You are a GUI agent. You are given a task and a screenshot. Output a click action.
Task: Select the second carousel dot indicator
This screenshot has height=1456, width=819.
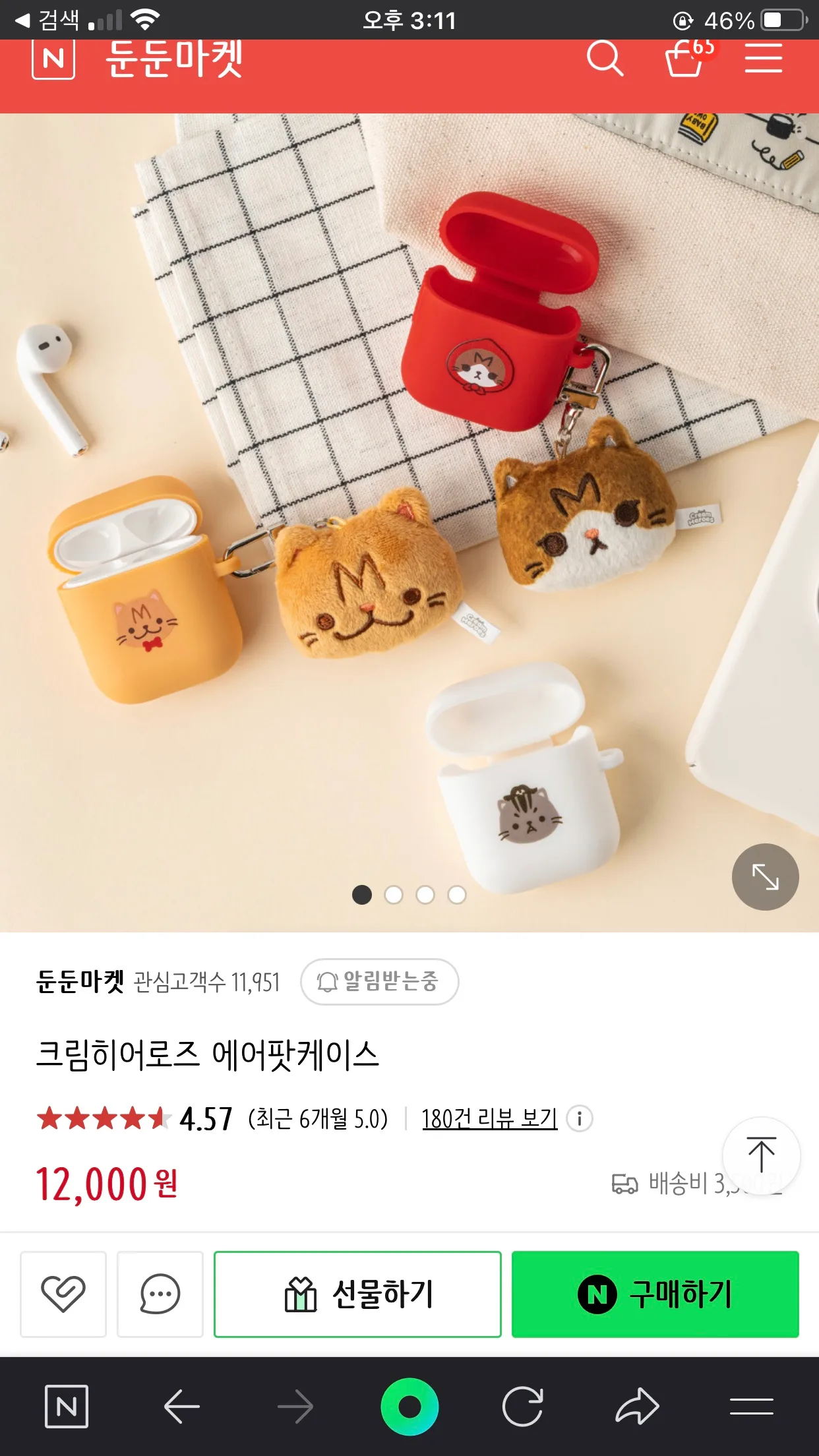coord(394,895)
